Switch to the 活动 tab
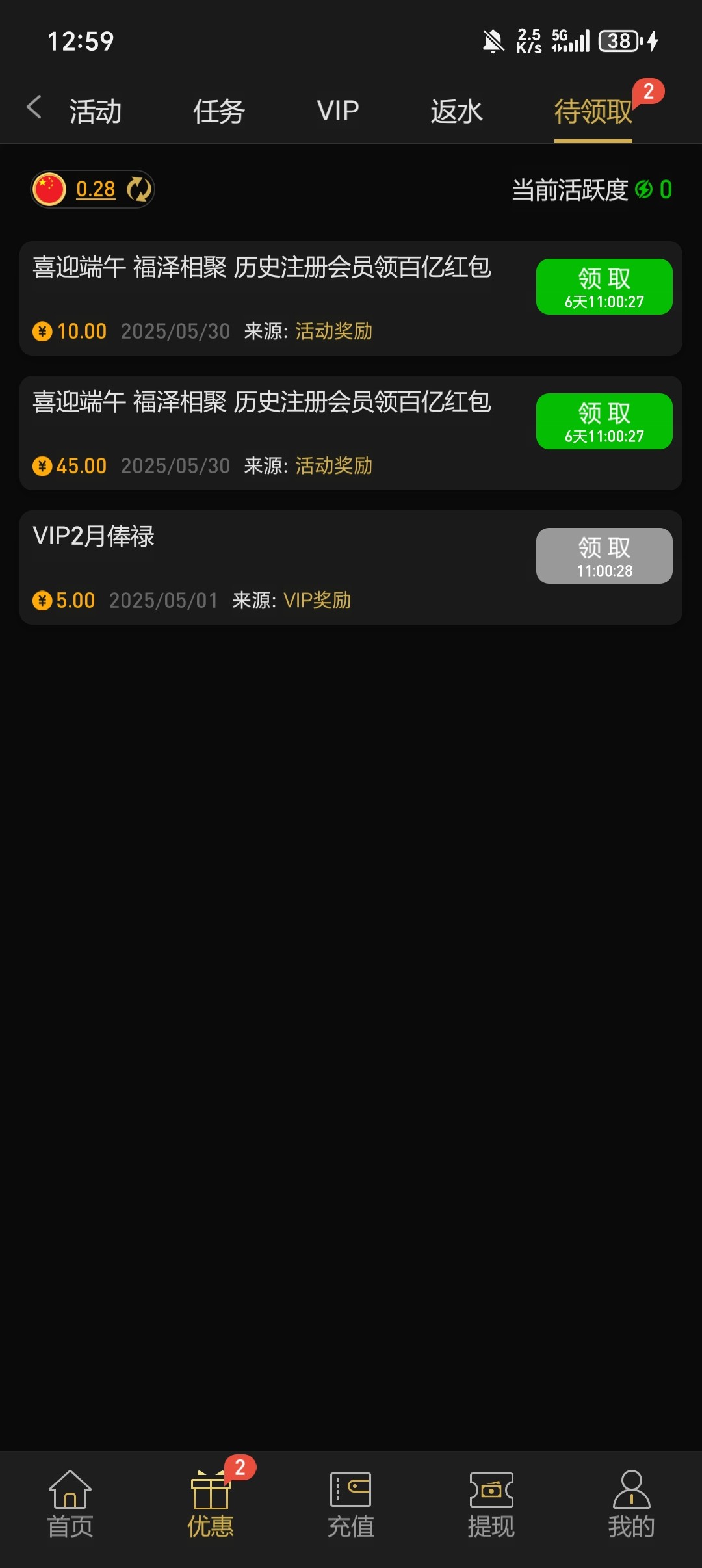The height and width of the screenshot is (1568, 702). pos(96,111)
